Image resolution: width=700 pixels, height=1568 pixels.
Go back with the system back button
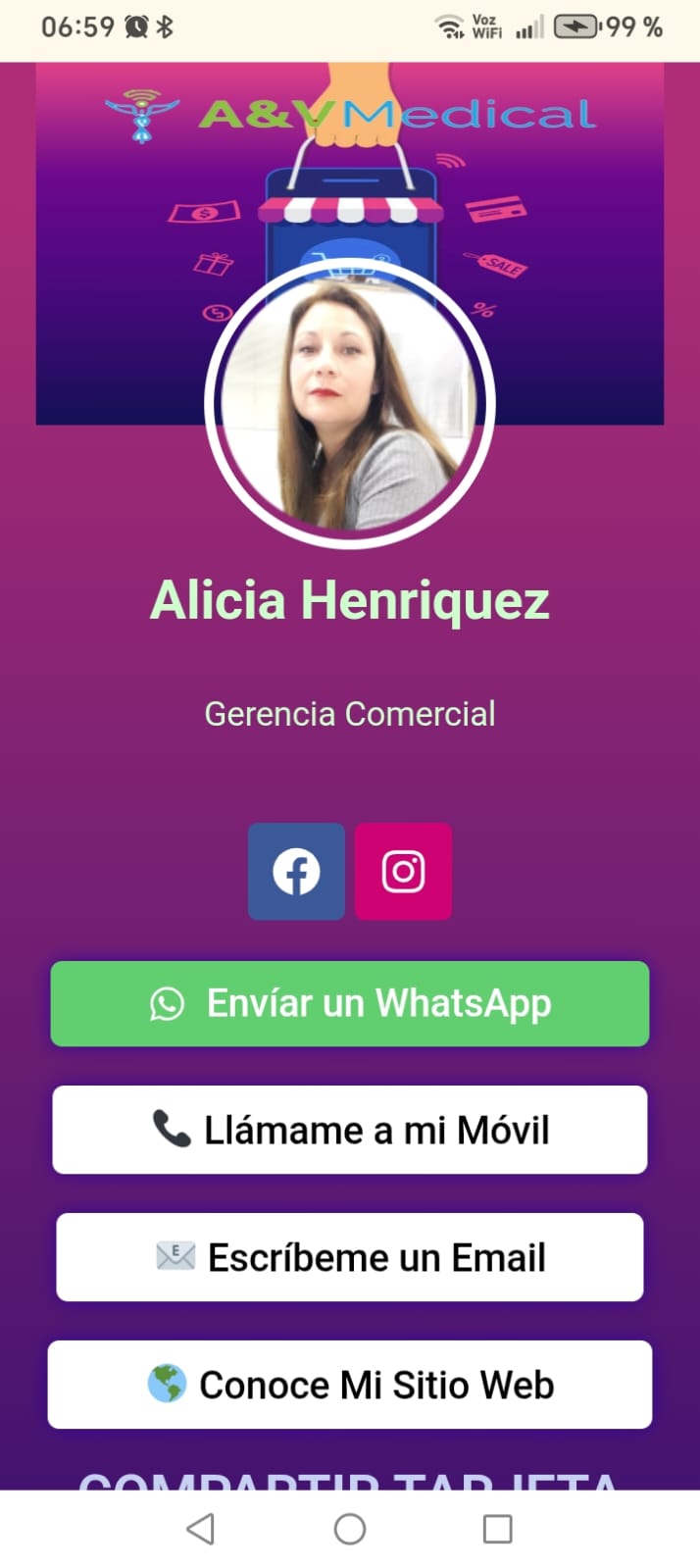pyautogui.click(x=201, y=1529)
